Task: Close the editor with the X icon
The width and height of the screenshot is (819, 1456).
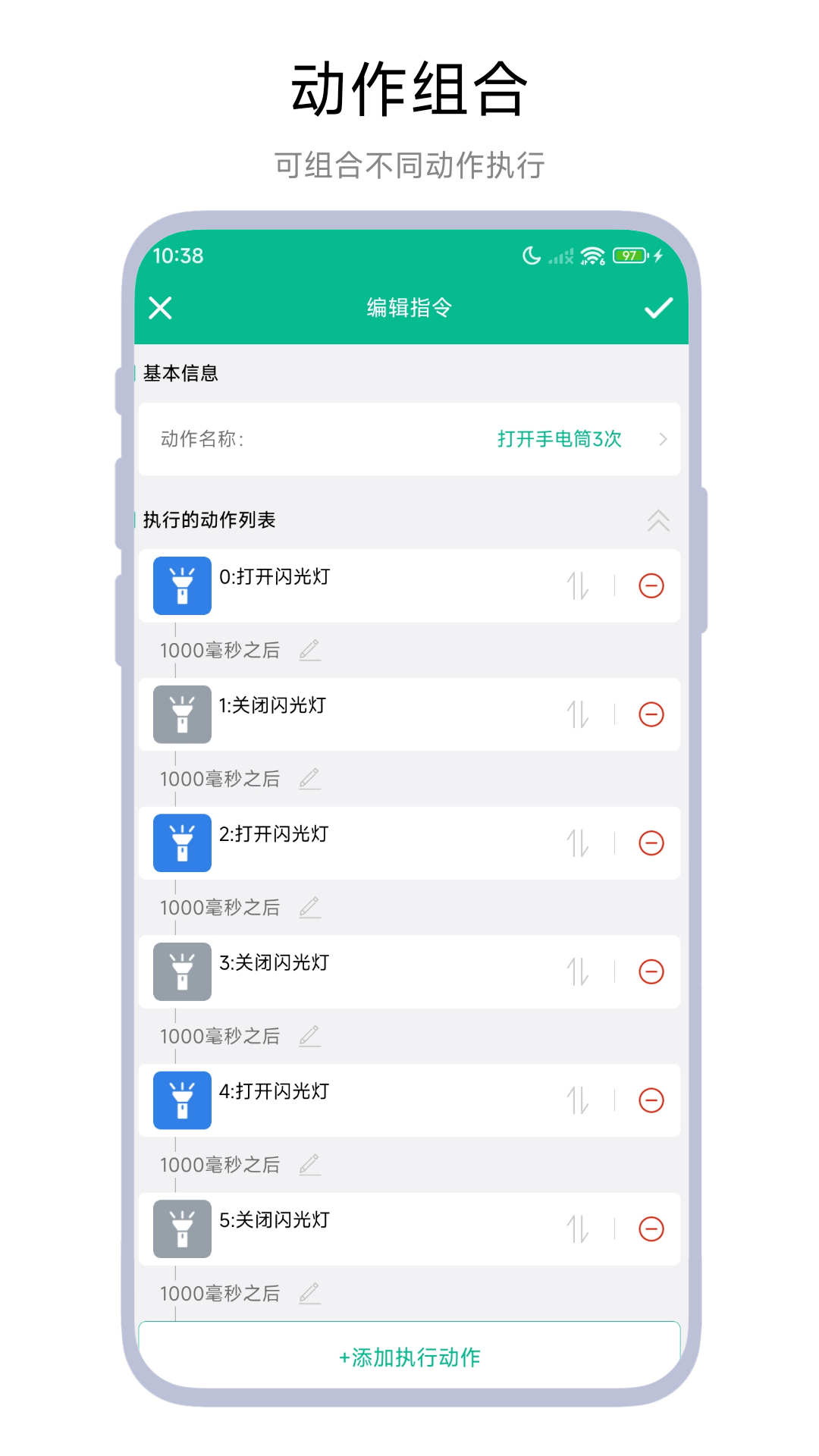Action: point(160,308)
